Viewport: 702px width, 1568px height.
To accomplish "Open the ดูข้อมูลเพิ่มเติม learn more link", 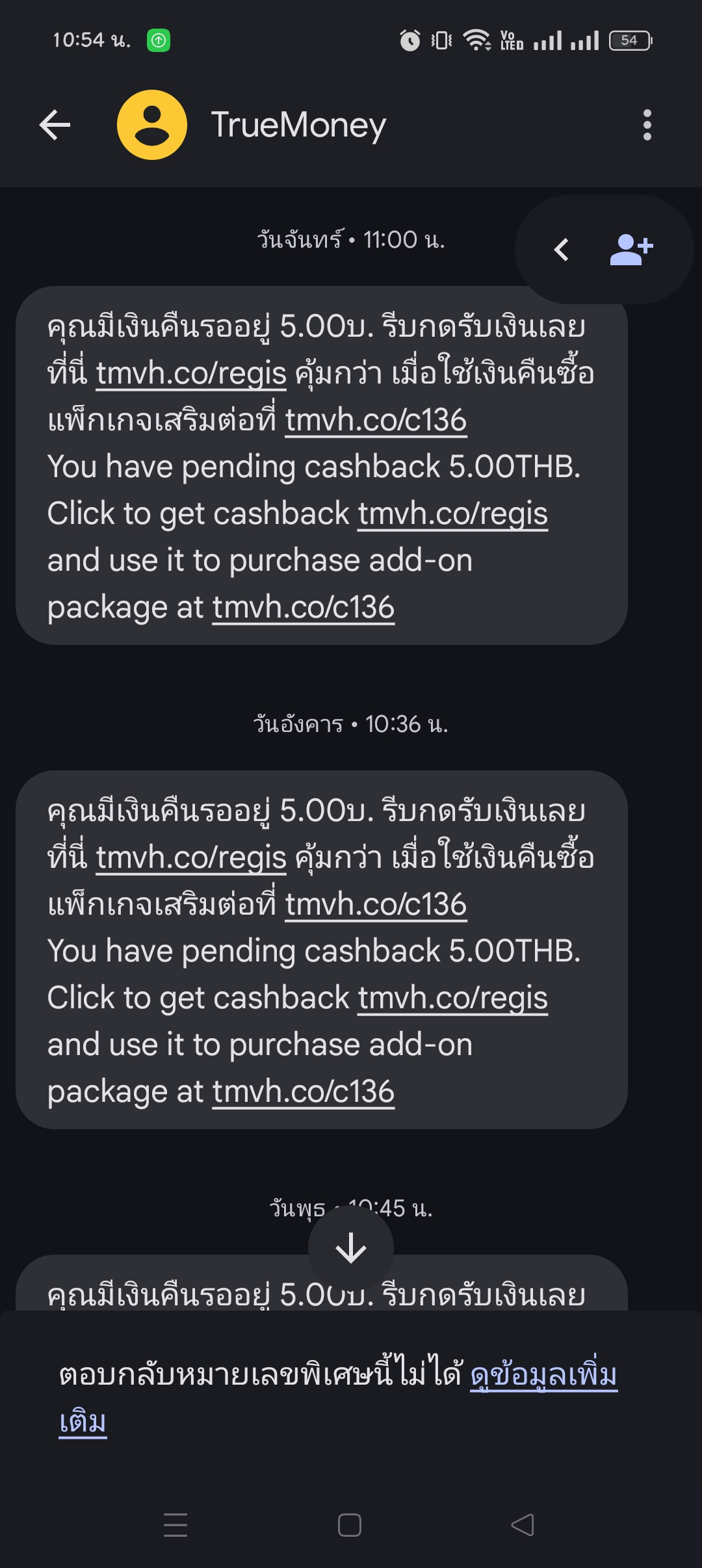I will [338, 1399].
